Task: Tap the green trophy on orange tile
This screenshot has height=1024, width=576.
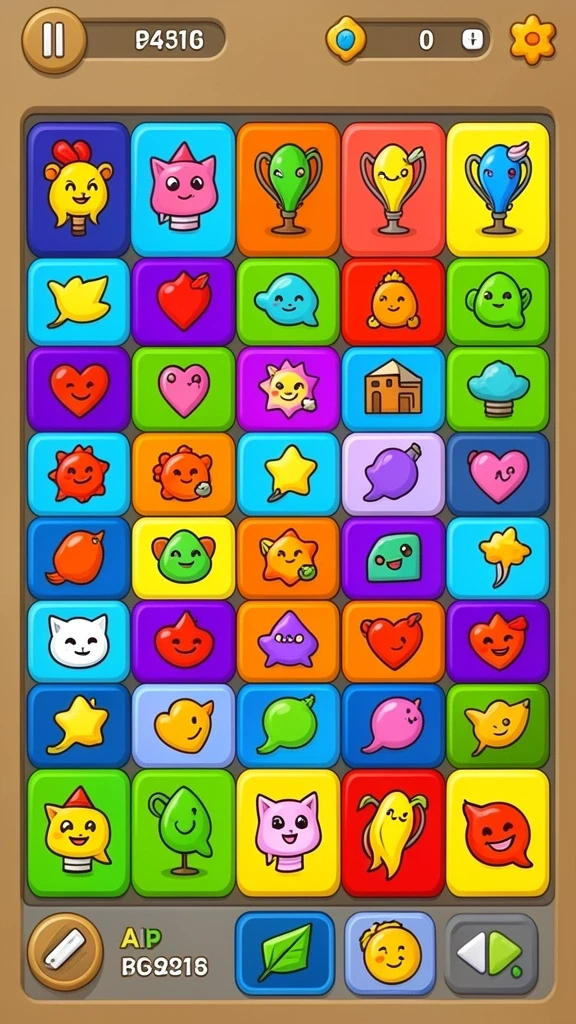Action: point(288,189)
